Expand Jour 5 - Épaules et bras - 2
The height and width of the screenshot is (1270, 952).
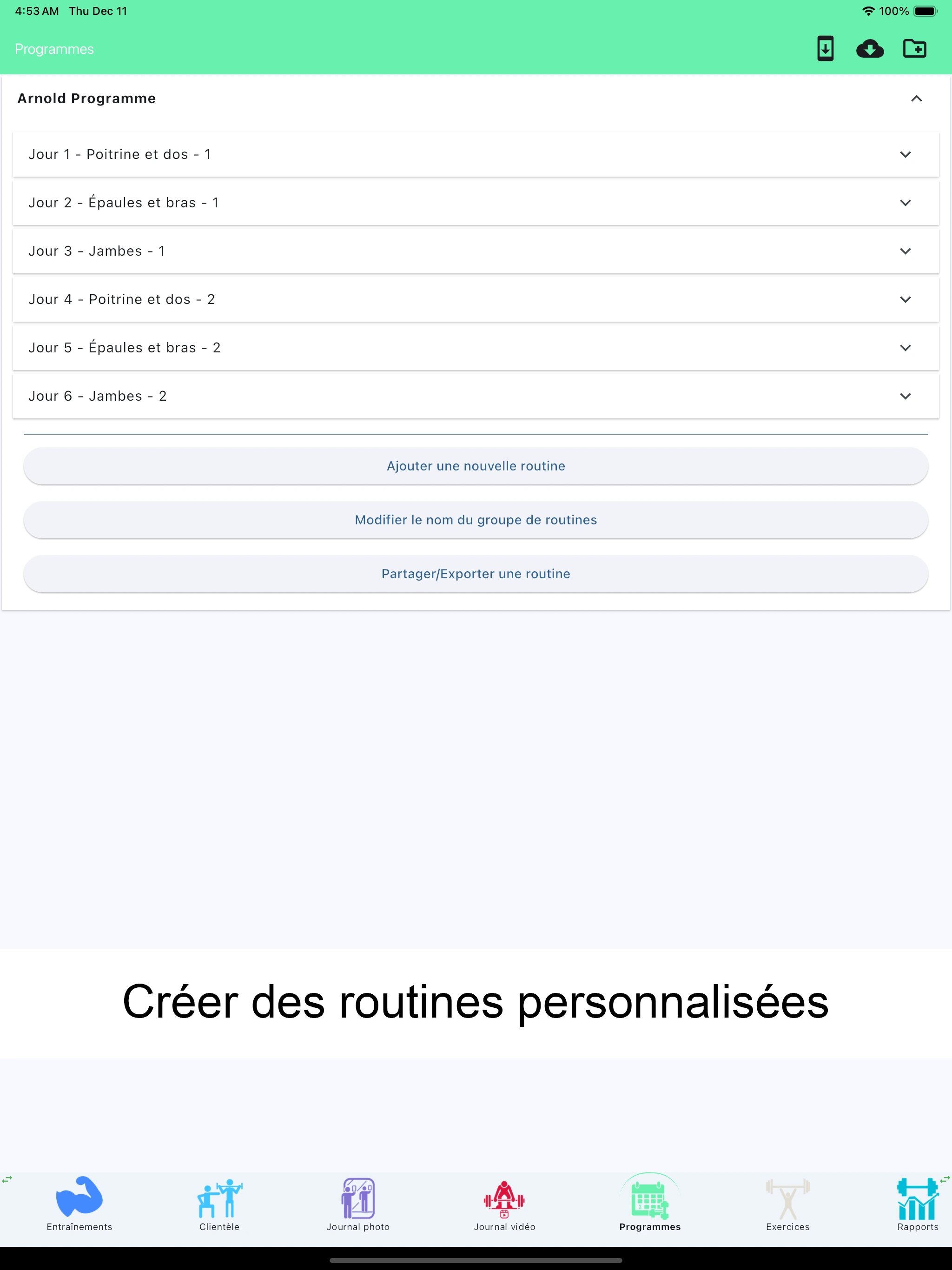pyautogui.click(x=906, y=347)
